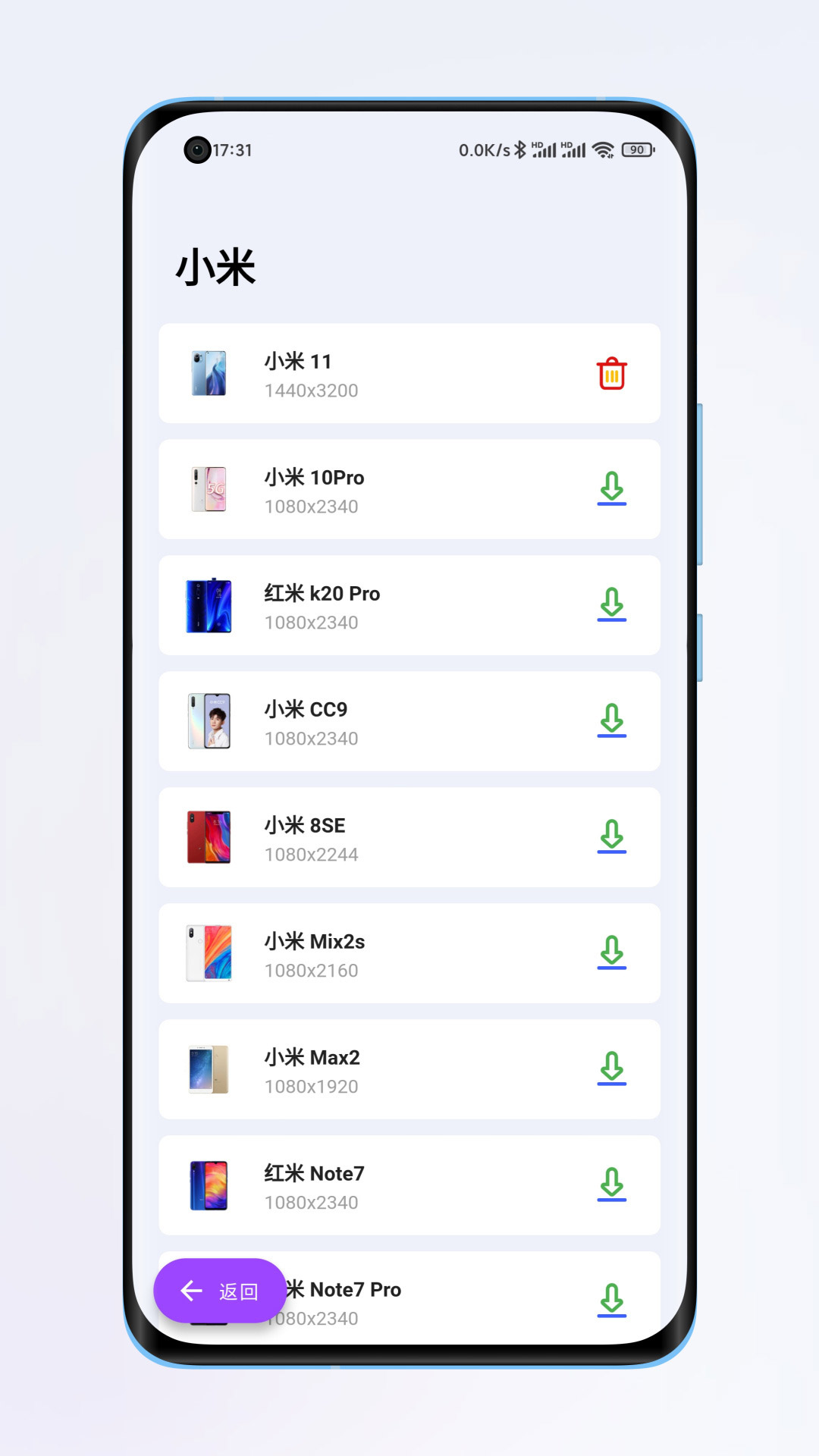
Task: Download the 小米 Mix2s wallpaper
Action: click(611, 953)
